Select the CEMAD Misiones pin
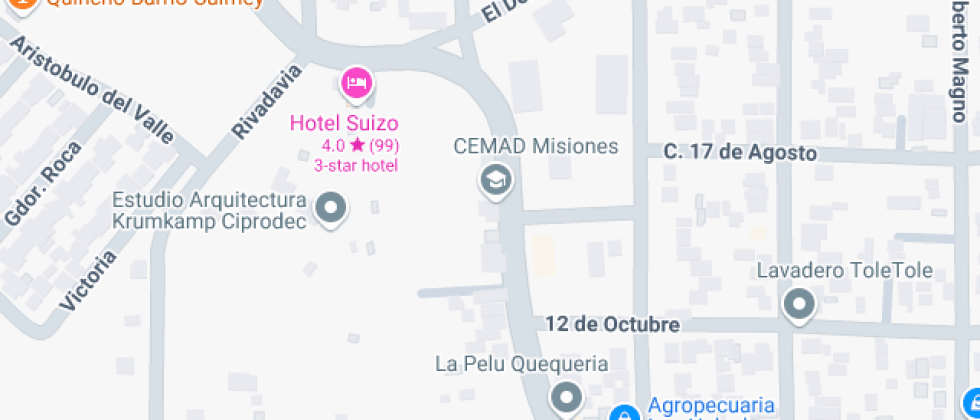The height and width of the screenshot is (420, 980). click(x=494, y=181)
